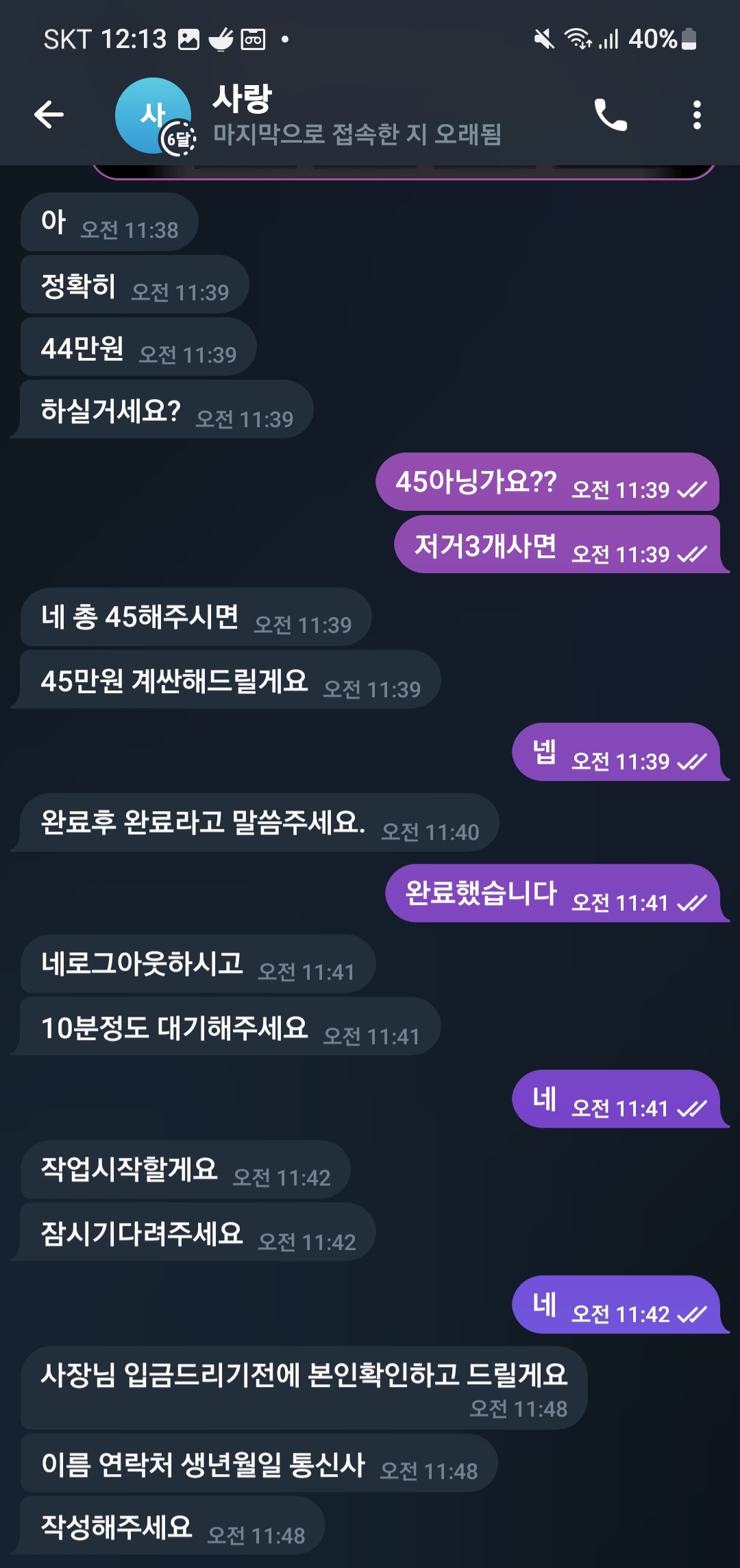Start a voice call with 사랑

tap(610, 114)
